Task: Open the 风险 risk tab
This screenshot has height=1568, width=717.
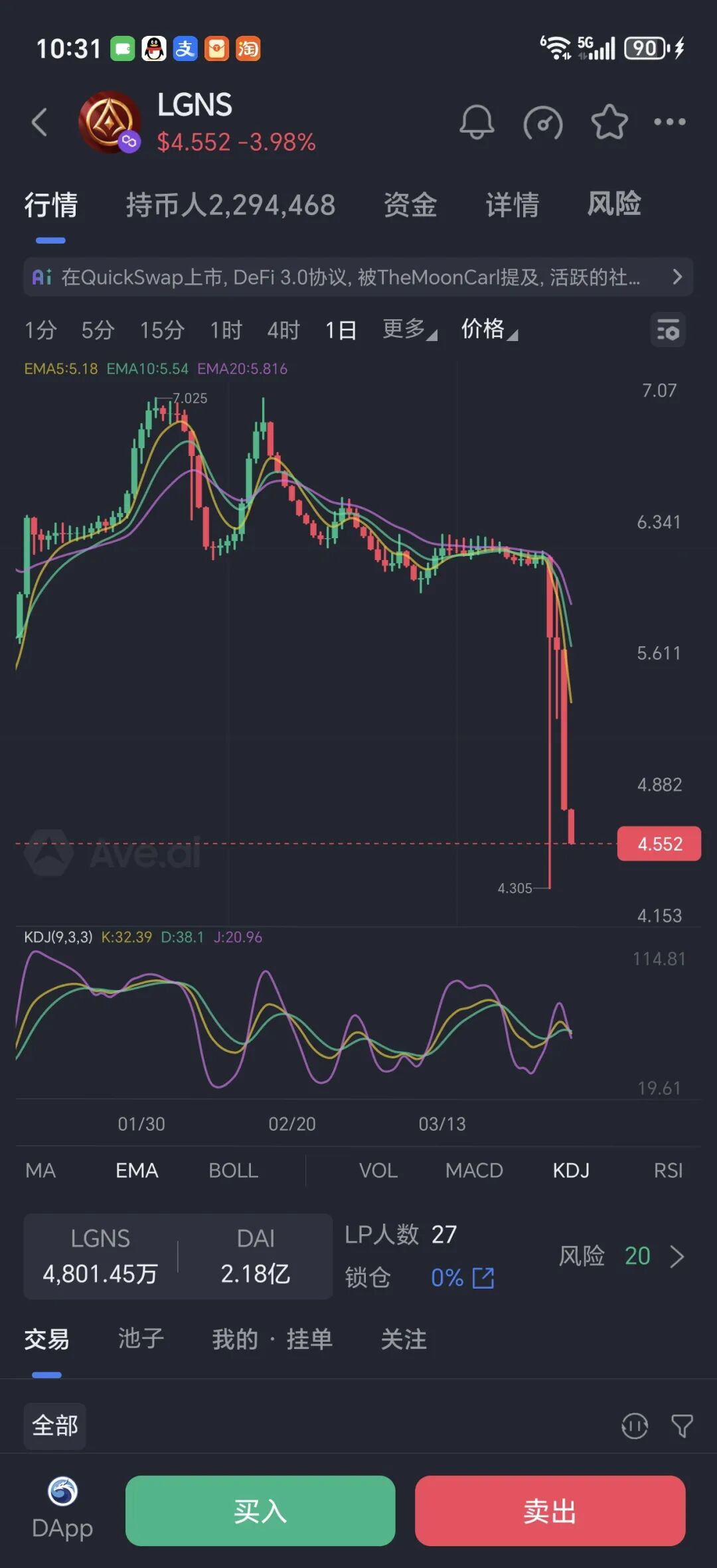Action: click(613, 204)
